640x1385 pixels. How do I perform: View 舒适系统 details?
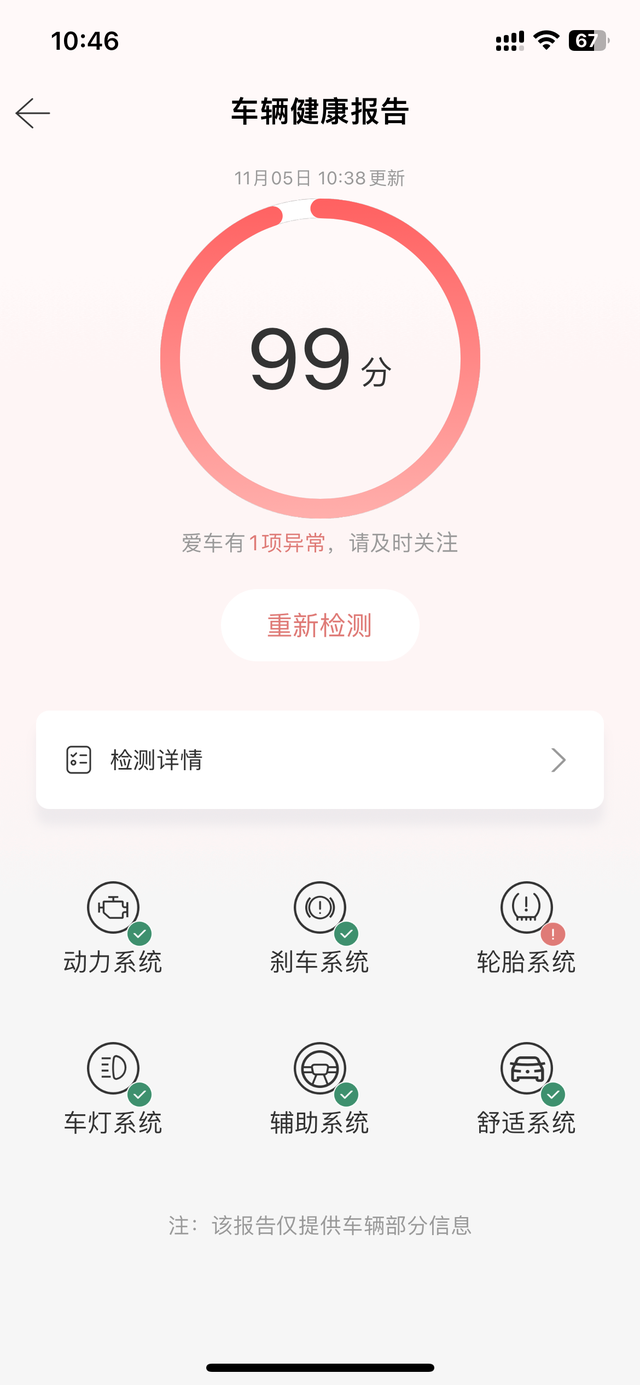point(526,1089)
